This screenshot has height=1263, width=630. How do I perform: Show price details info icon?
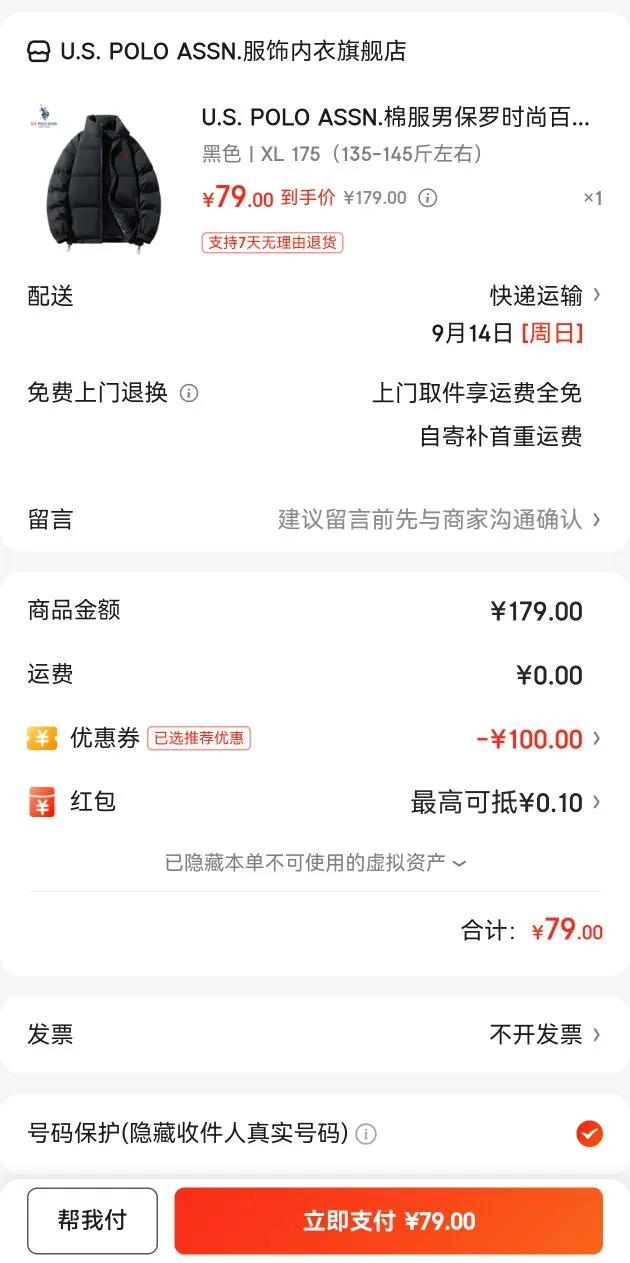click(427, 198)
